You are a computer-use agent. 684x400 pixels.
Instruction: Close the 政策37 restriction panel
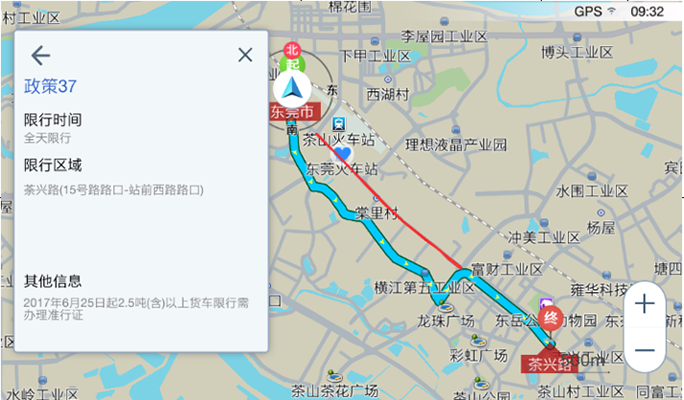click(x=245, y=55)
